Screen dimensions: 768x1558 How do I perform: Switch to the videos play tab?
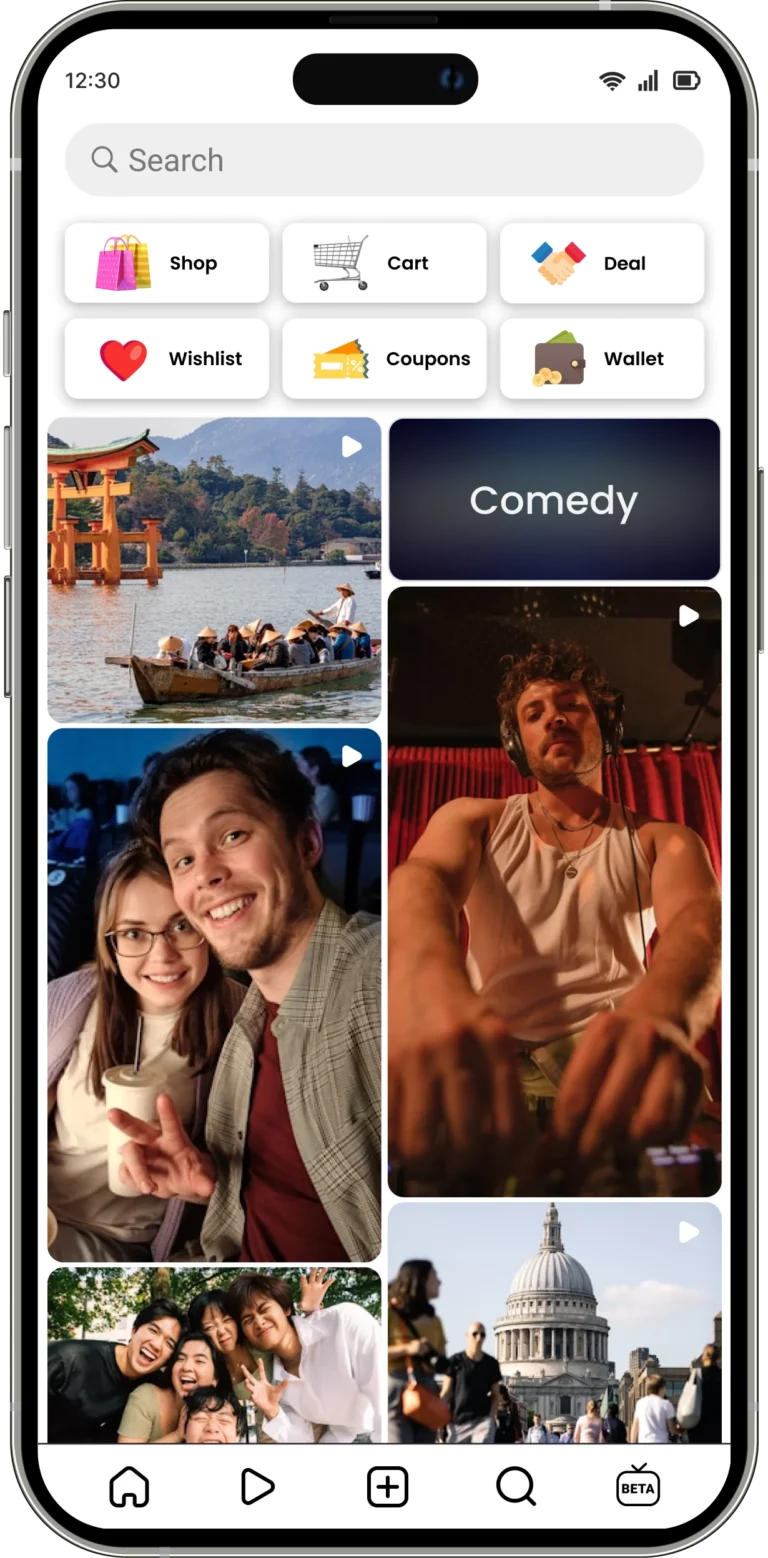click(x=257, y=1487)
